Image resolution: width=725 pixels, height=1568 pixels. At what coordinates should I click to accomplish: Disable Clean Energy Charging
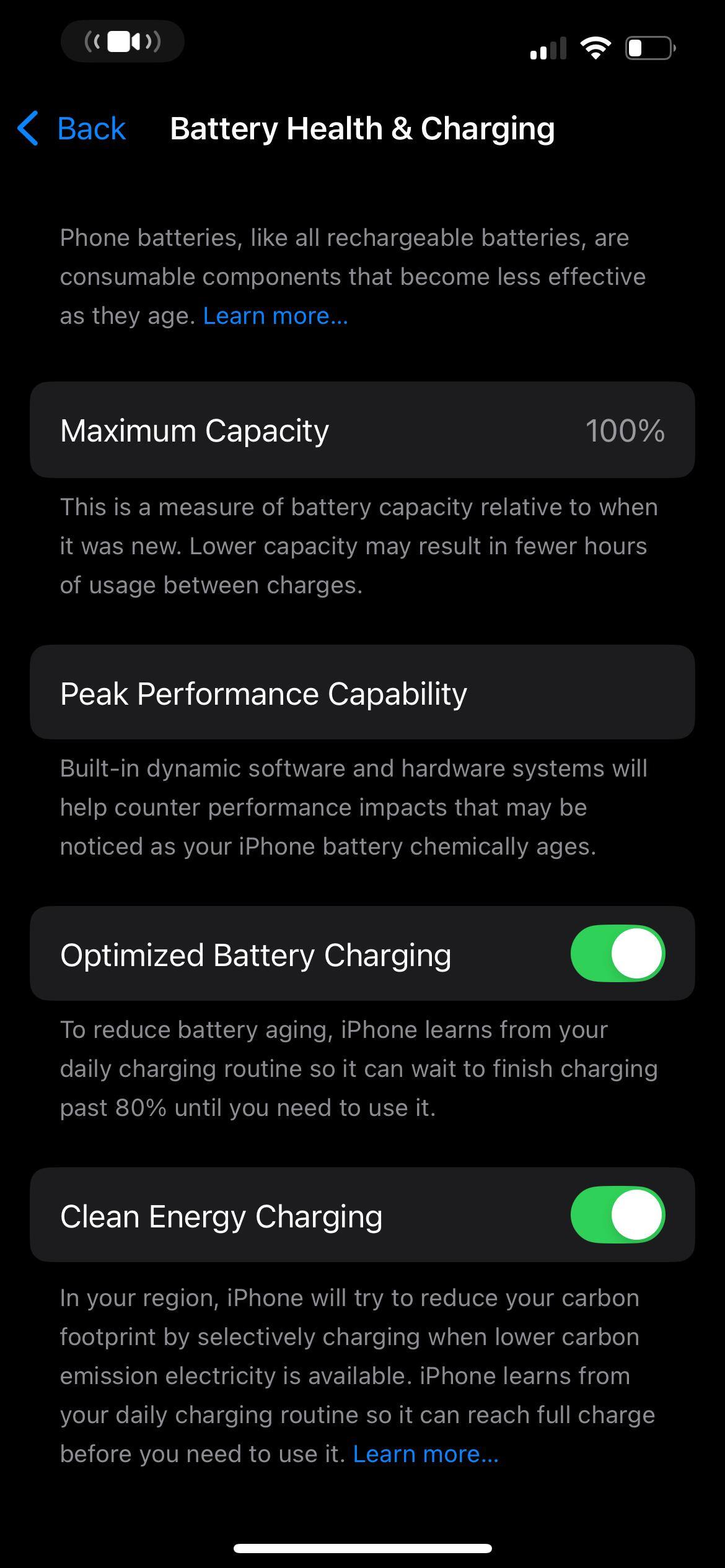(617, 1215)
